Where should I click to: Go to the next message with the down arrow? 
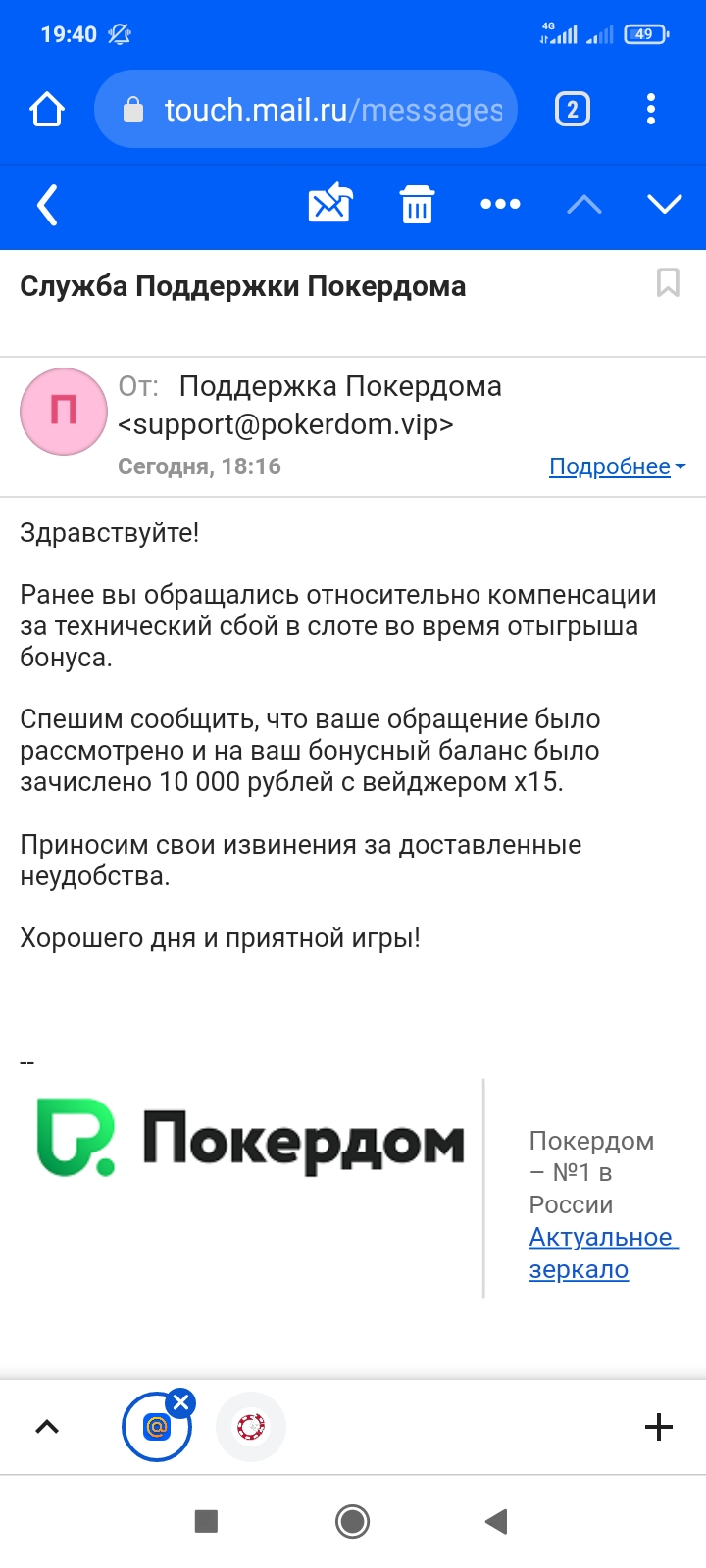click(x=665, y=204)
